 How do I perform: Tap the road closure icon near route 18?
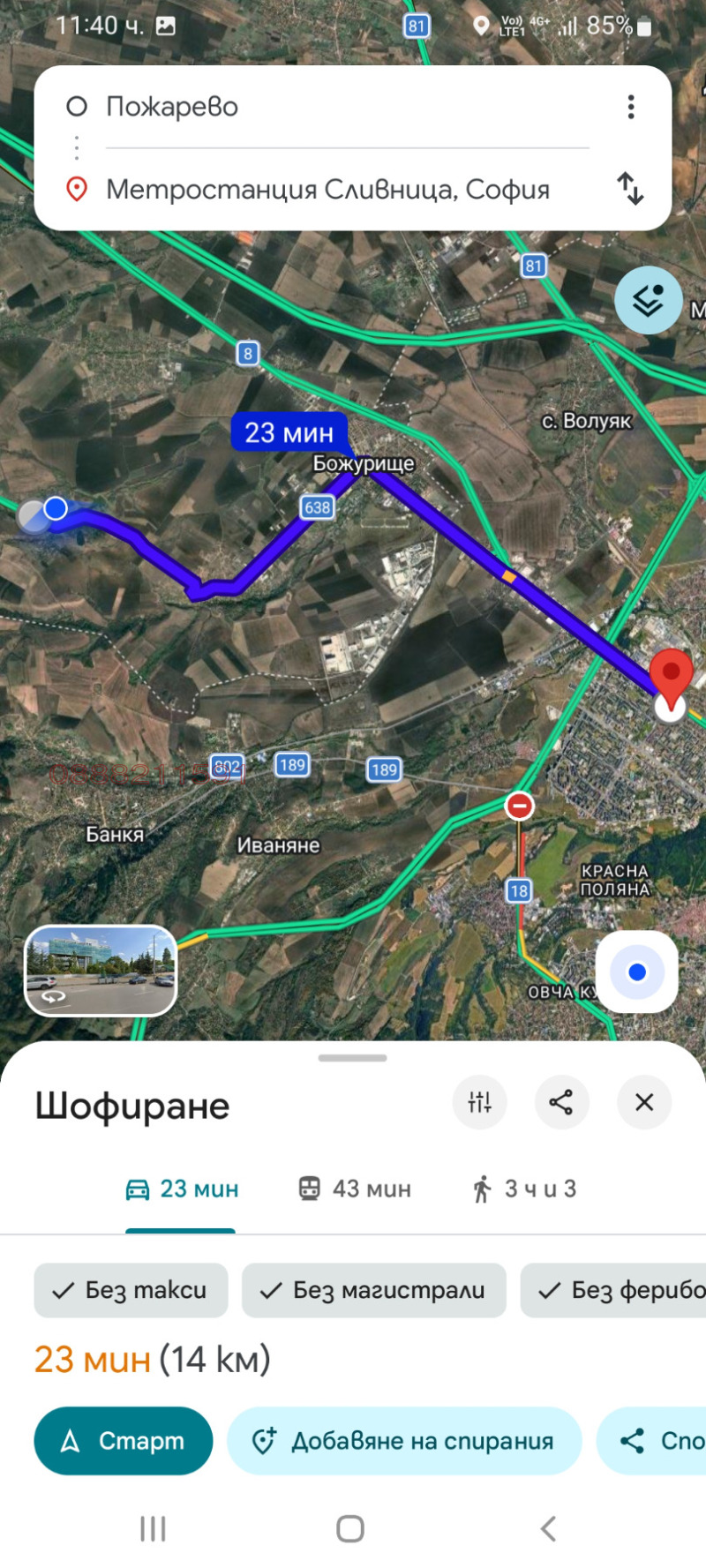click(x=519, y=806)
